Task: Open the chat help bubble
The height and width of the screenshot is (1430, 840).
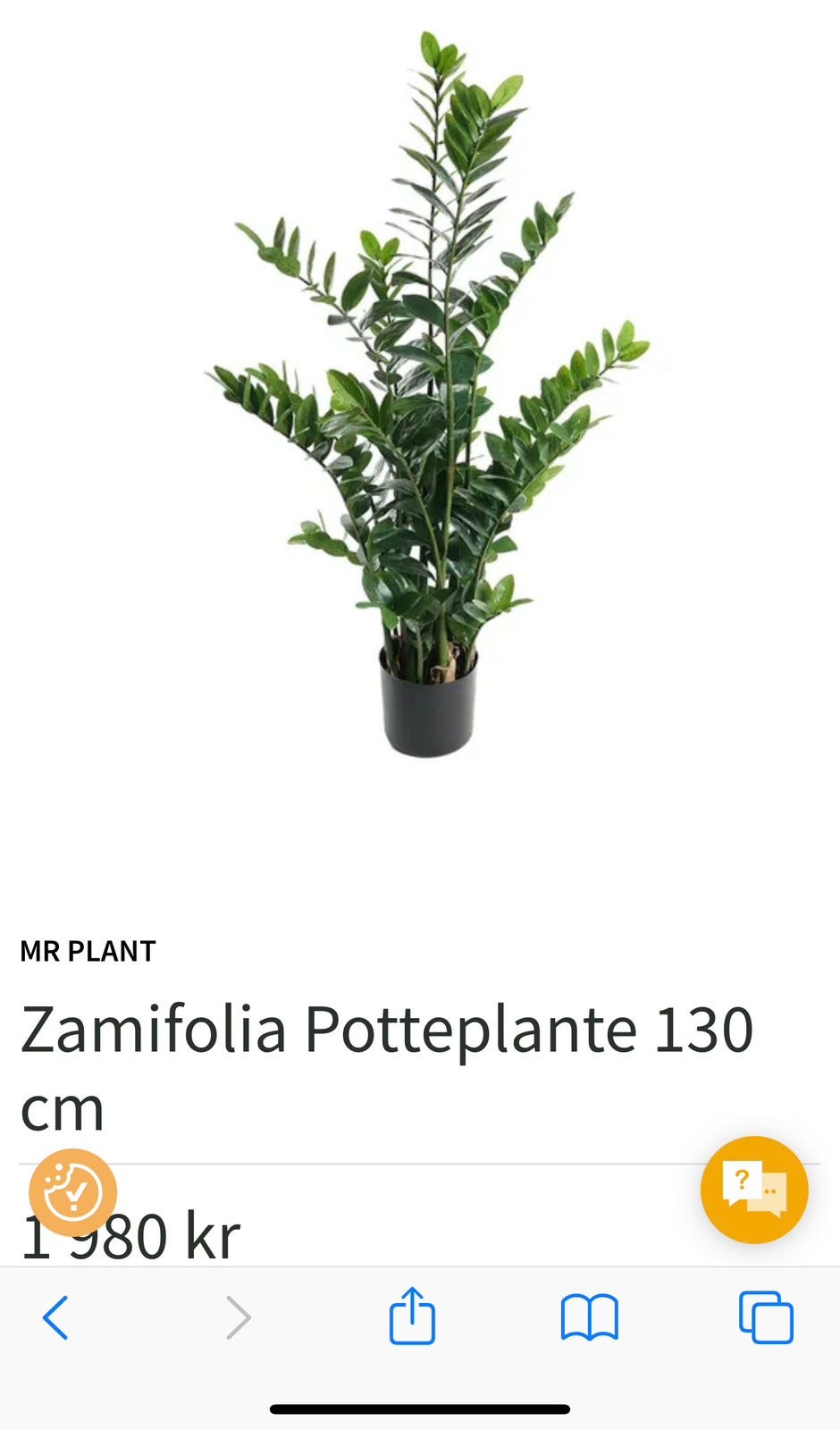Action: tap(754, 1190)
